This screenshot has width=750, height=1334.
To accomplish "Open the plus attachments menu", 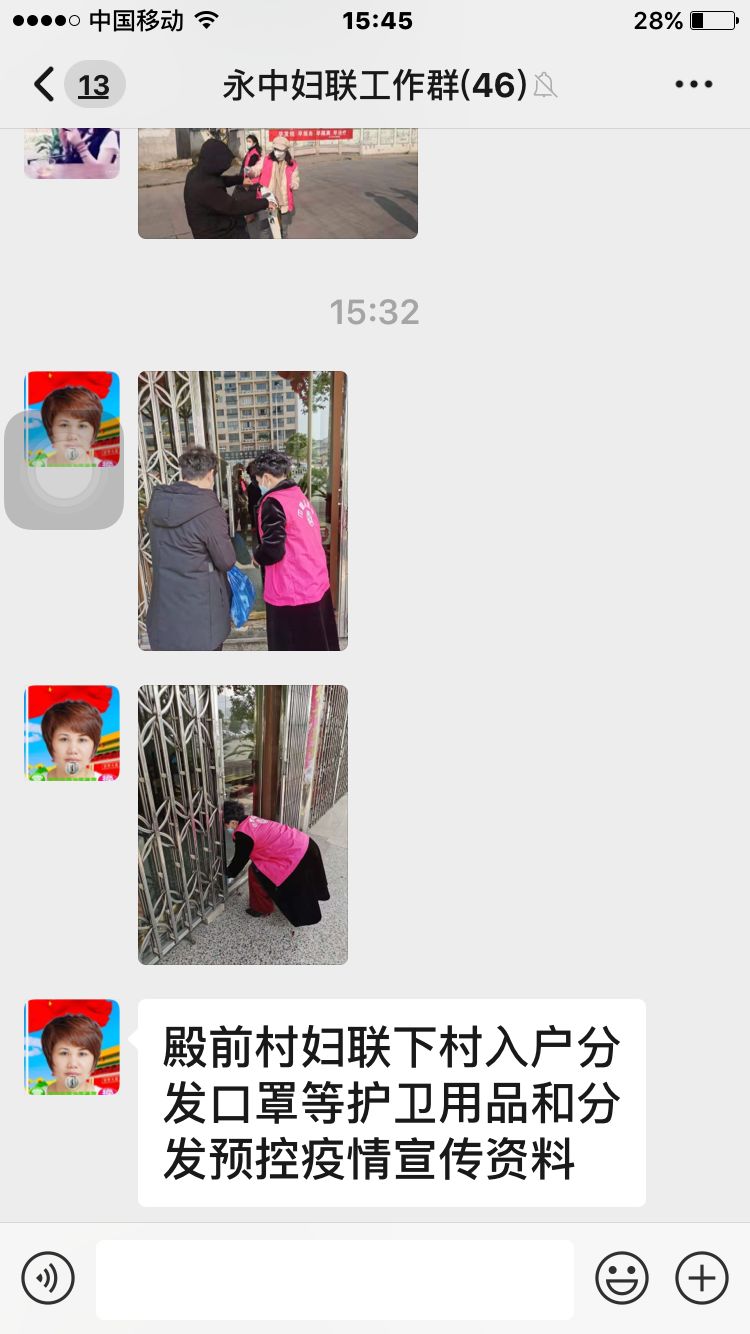I will tap(702, 1278).
